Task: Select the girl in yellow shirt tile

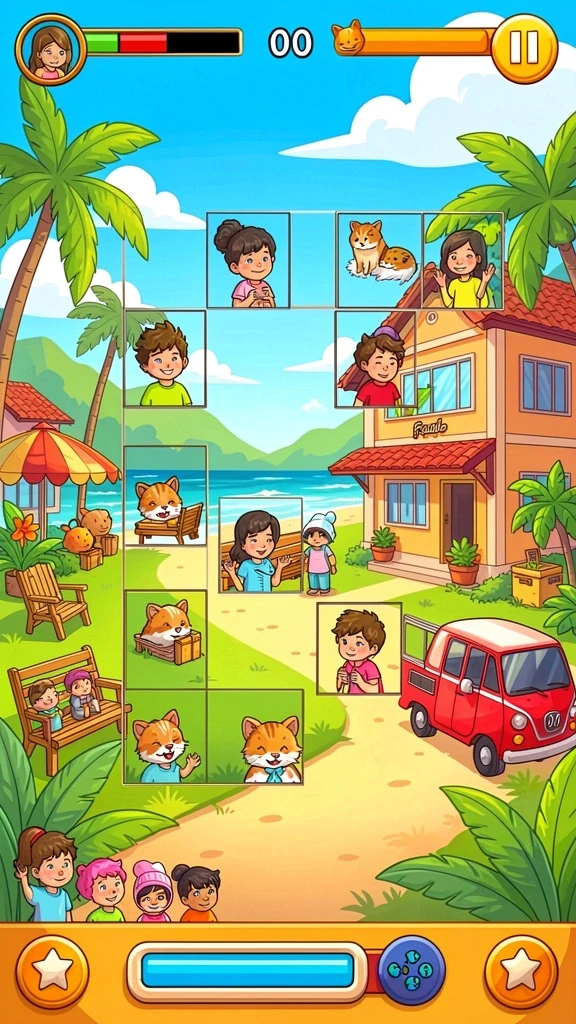Action: 463,259
